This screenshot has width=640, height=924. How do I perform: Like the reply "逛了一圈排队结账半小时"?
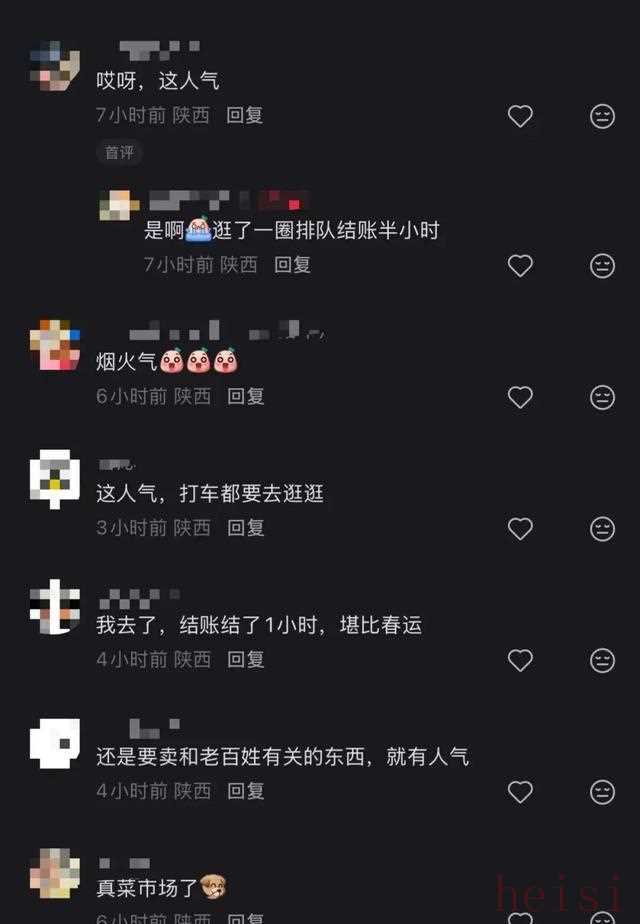520,265
